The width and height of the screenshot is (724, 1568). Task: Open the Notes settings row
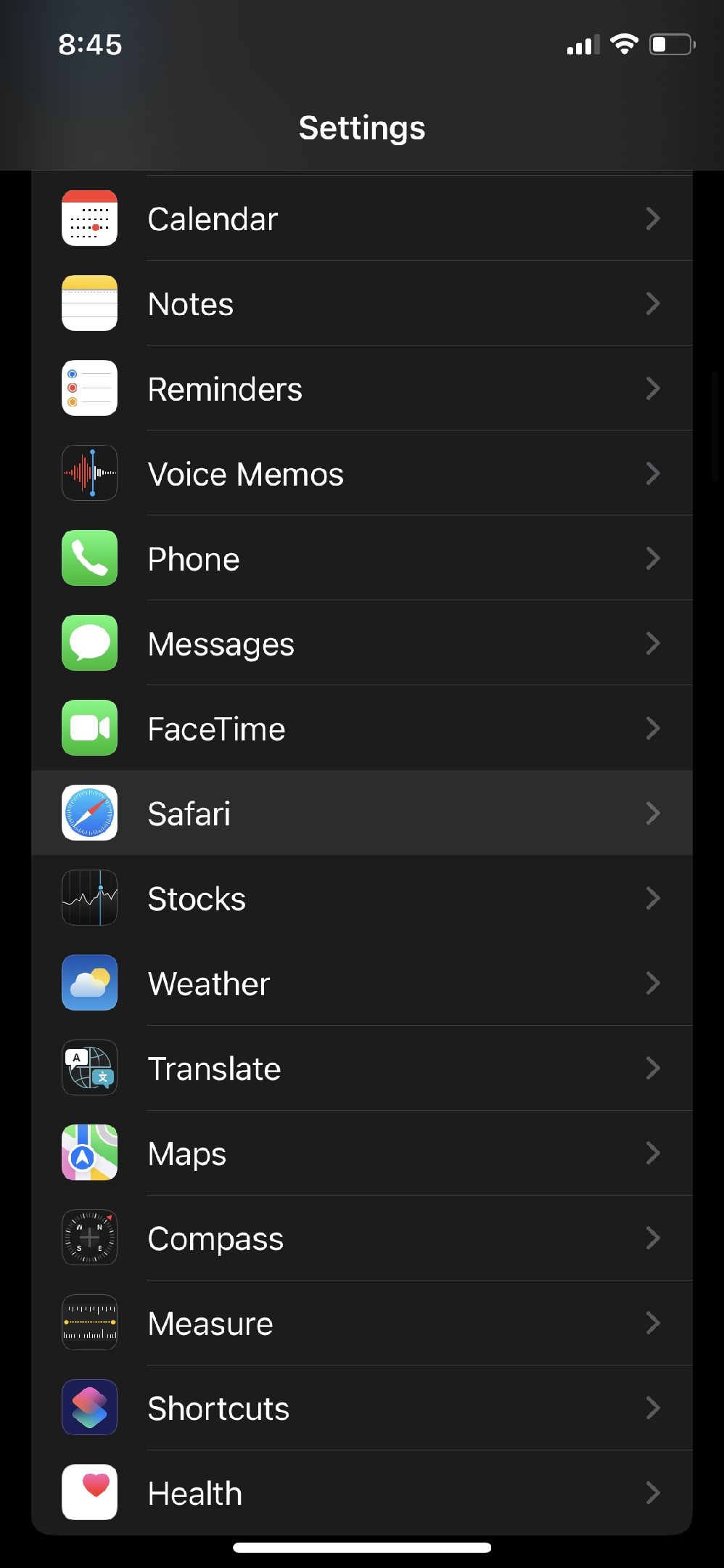click(362, 303)
